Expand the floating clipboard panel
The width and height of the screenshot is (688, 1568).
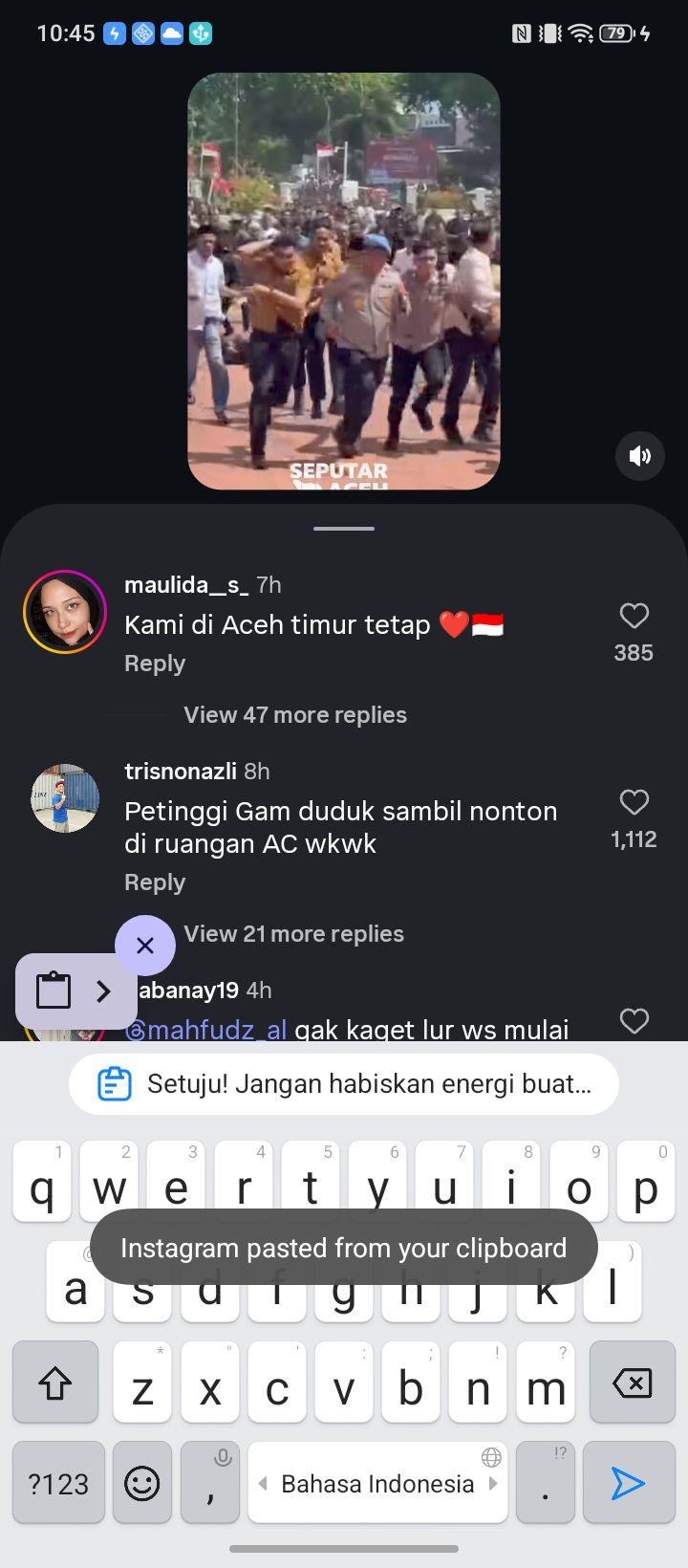click(x=104, y=991)
